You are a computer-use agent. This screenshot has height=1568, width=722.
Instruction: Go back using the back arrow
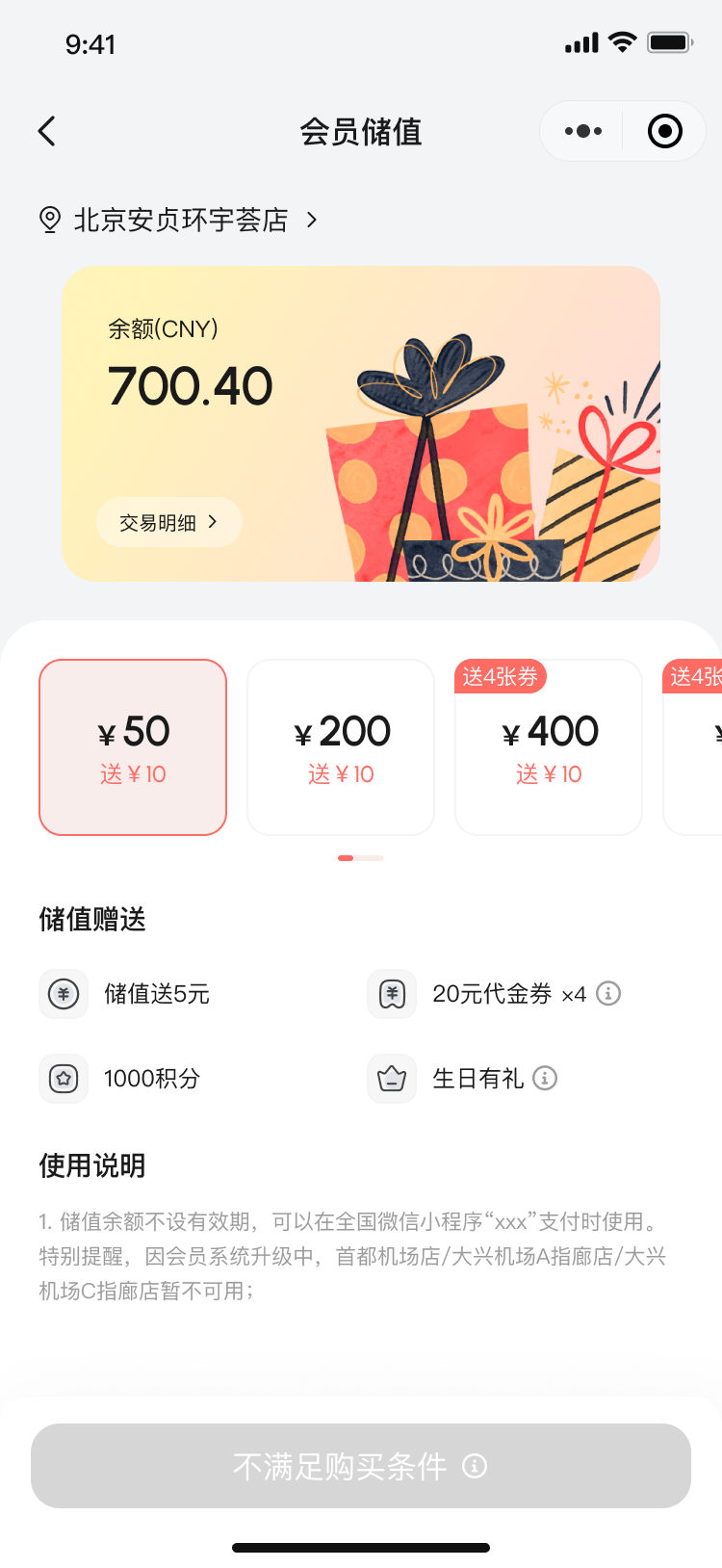tap(46, 131)
